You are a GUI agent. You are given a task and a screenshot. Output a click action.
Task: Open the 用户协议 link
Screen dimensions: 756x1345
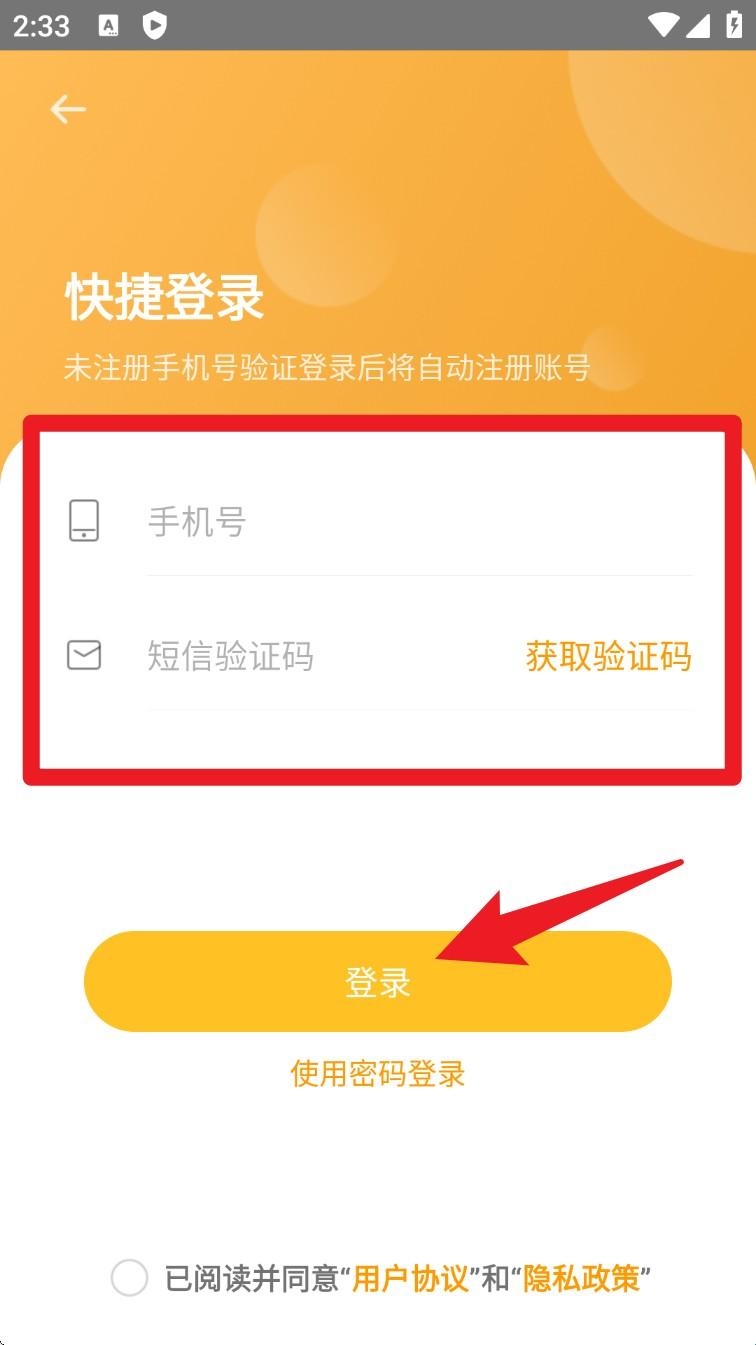point(411,1278)
